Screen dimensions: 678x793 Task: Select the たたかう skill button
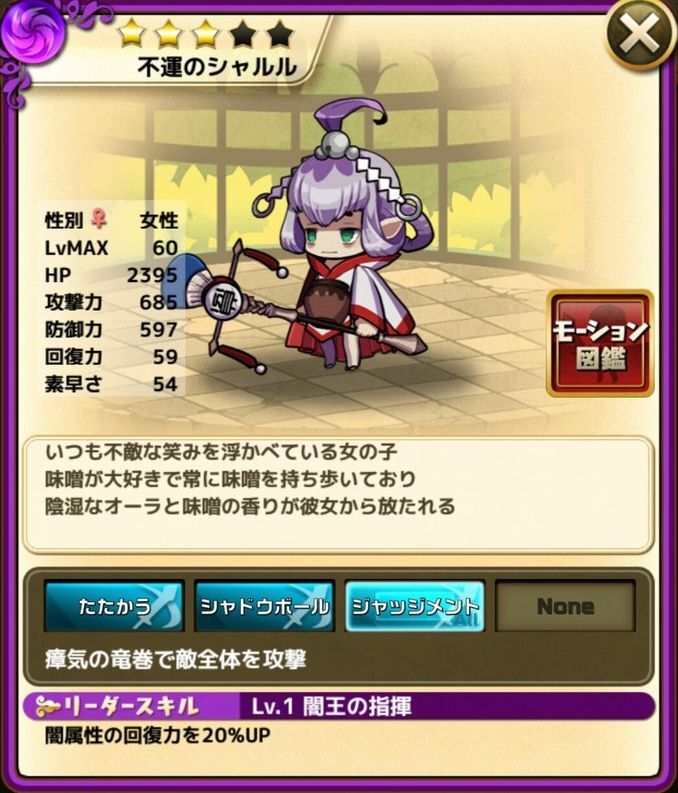pyautogui.click(x=114, y=606)
